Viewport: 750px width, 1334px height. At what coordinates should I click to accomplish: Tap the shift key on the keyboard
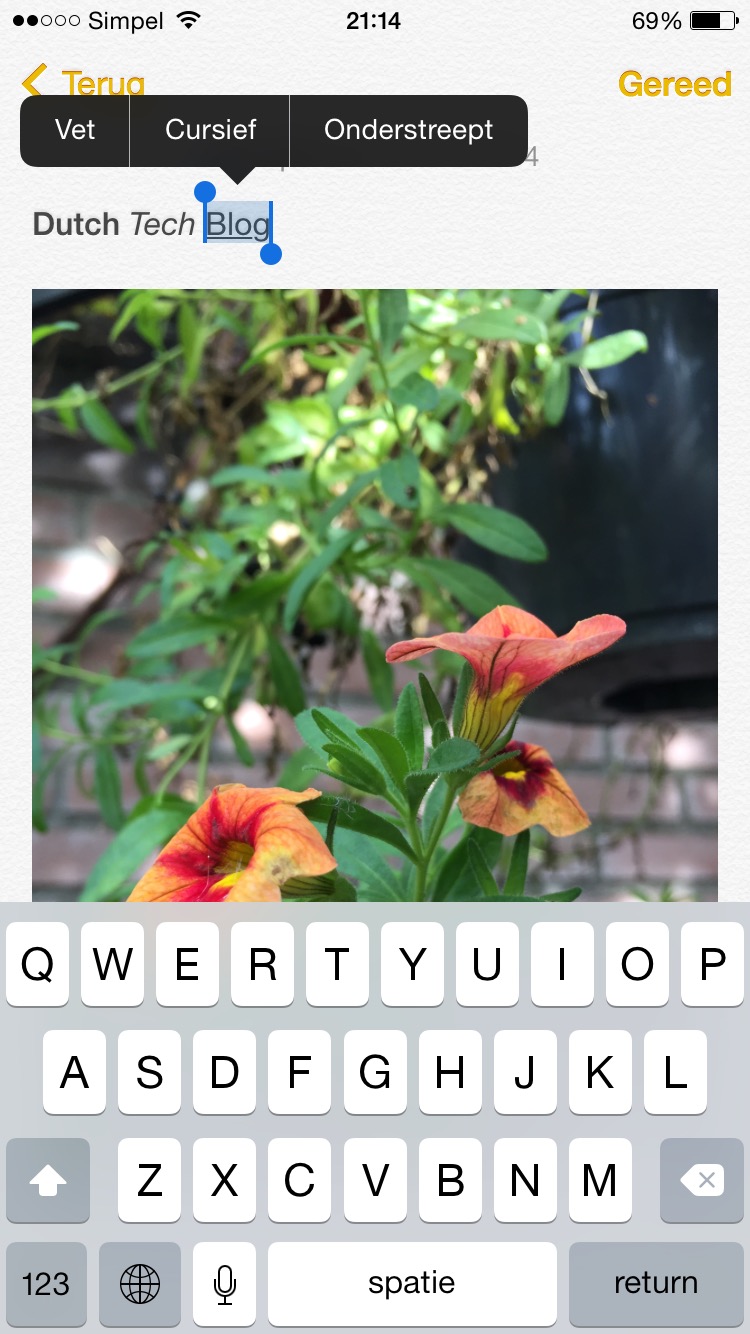pyautogui.click(x=48, y=1181)
